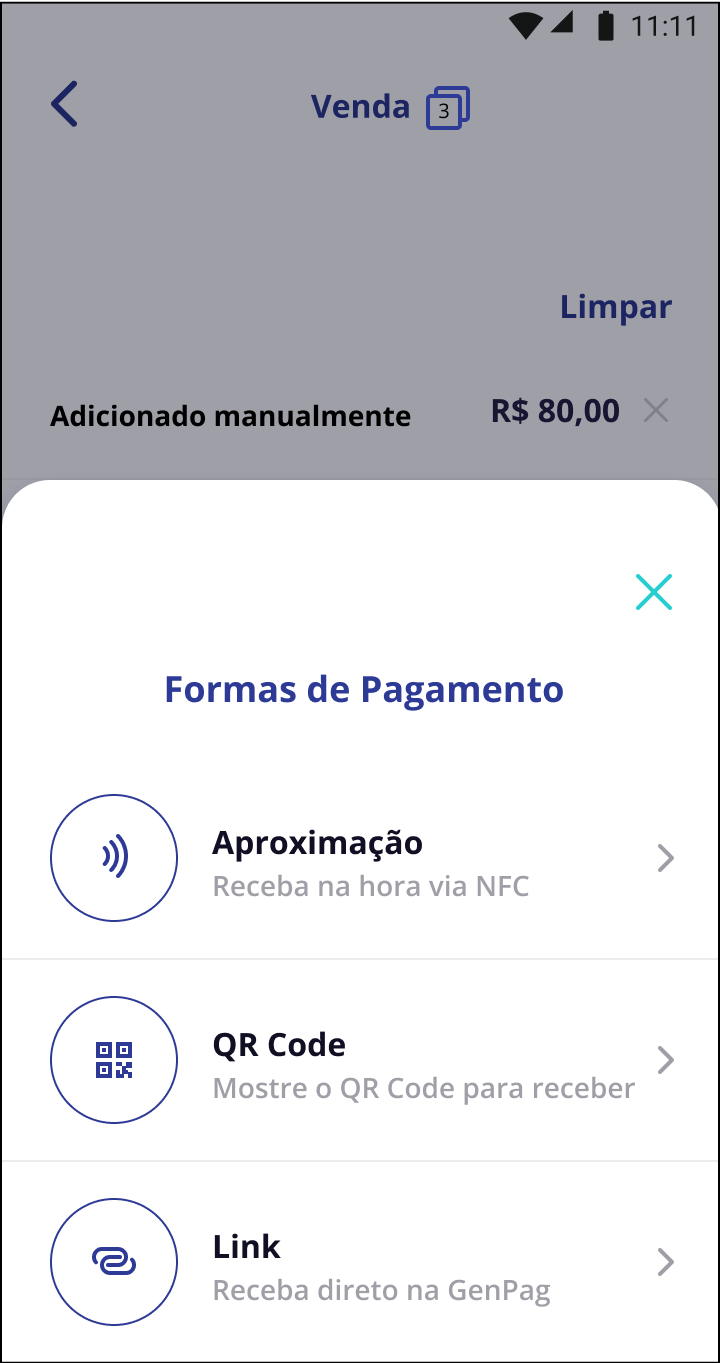Open the items counter icon beside Venda
The image size is (720, 1363).
[449, 106]
